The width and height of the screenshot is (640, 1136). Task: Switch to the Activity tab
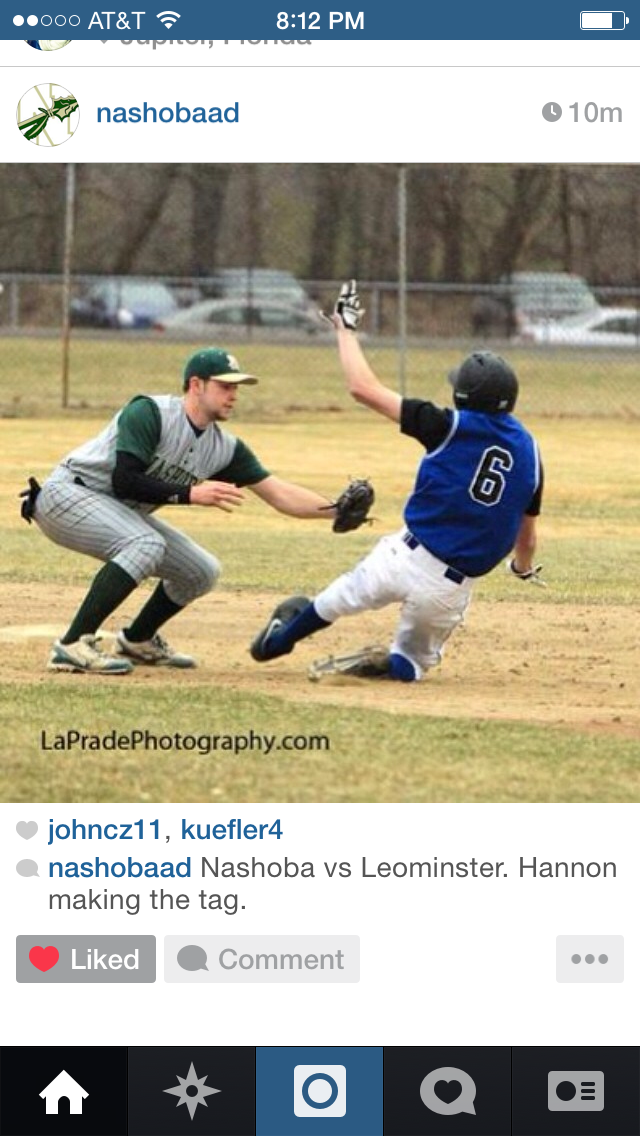pyautogui.click(x=448, y=1091)
